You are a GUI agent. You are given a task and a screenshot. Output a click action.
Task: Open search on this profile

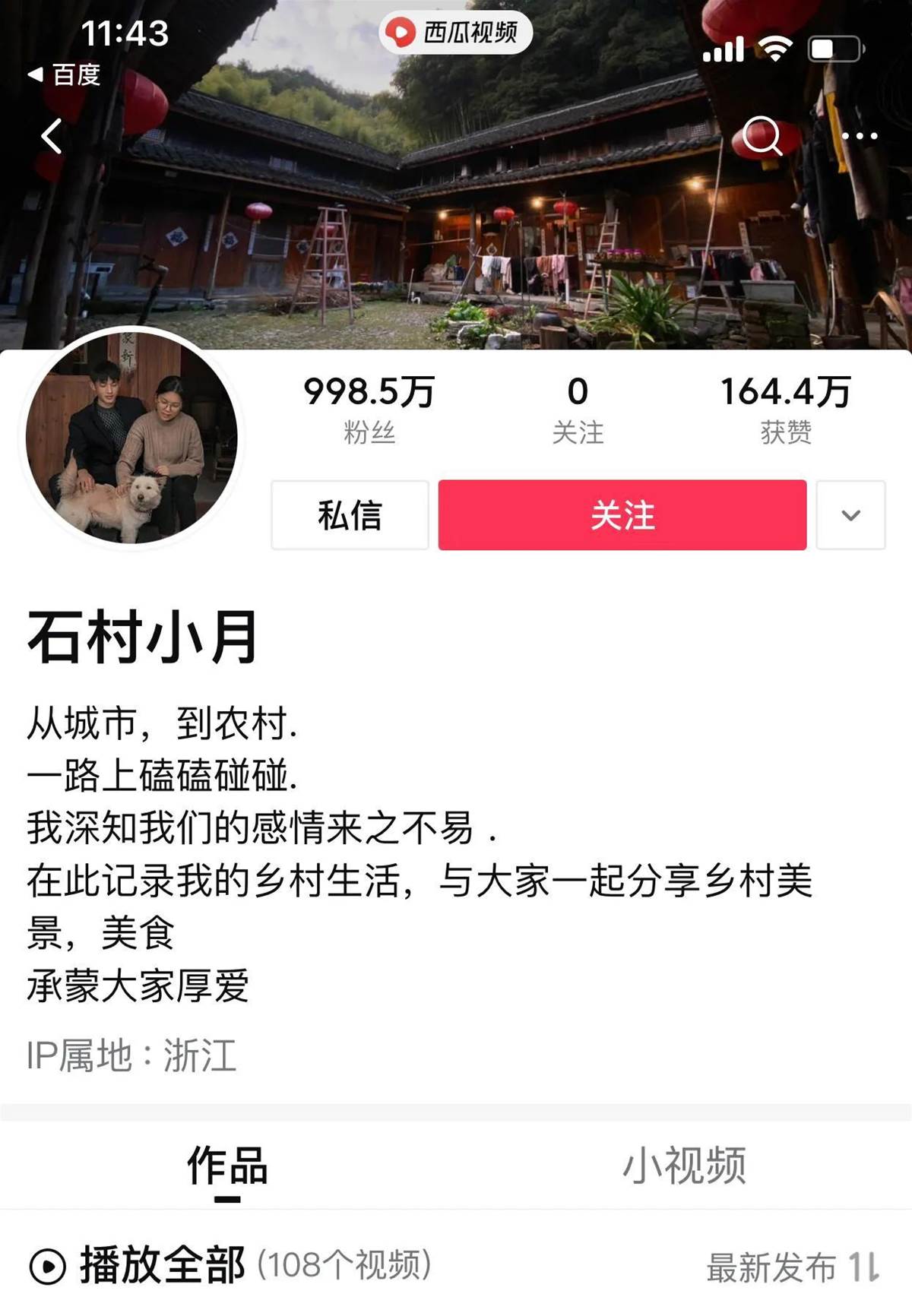(762, 136)
